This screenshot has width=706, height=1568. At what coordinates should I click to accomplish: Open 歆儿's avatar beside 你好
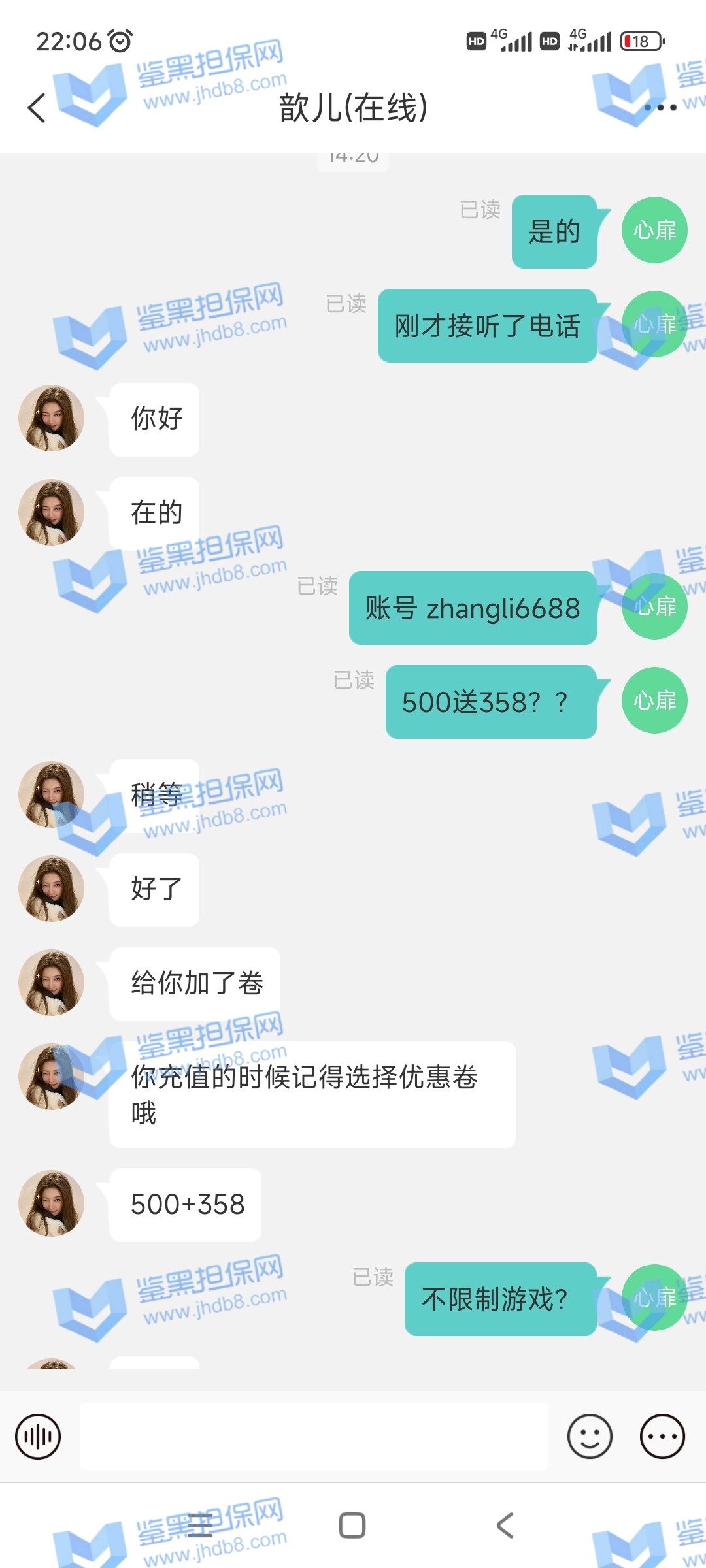coord(52,418)
